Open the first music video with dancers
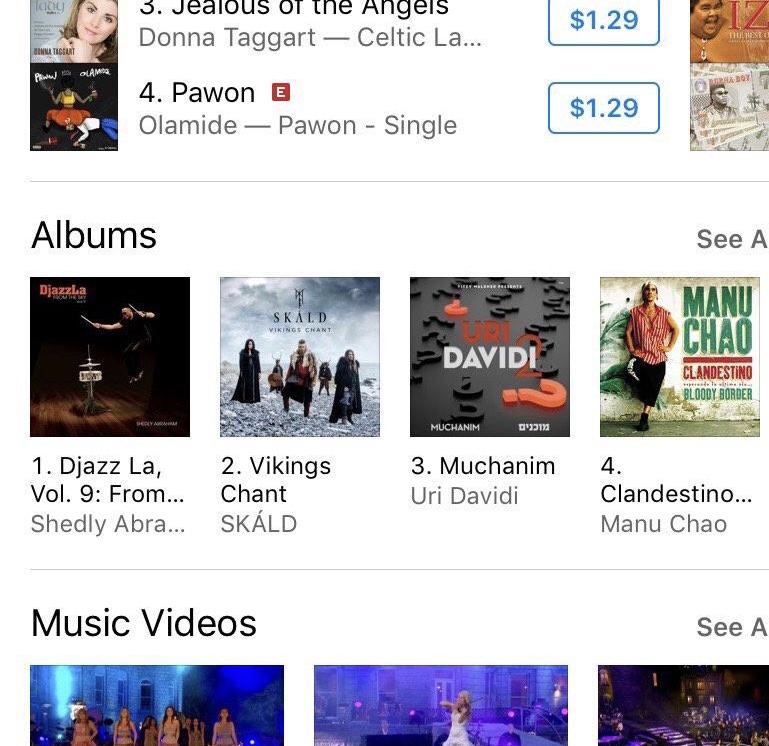The image size is (769, 746). pyautogui.click(x=157, y=705)
